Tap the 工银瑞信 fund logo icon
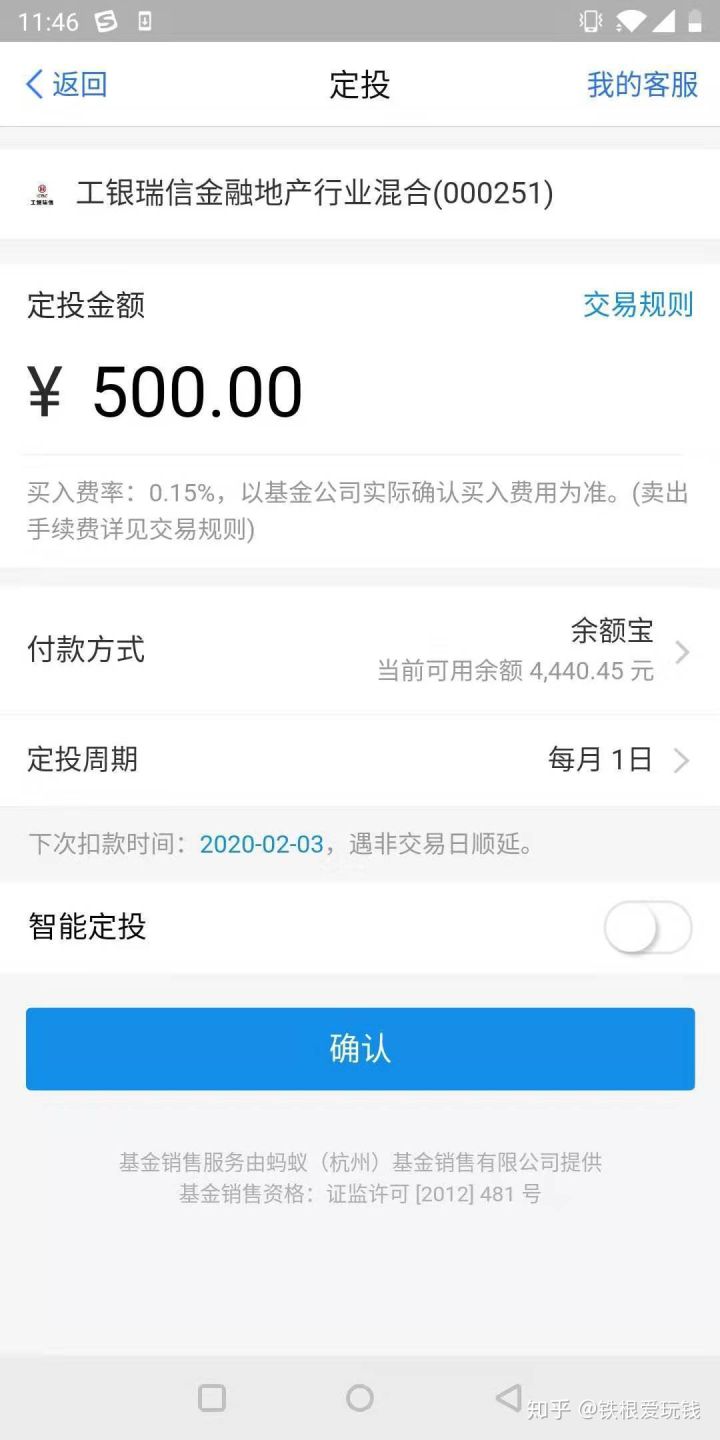The width and height of the screenshot is (720, 1440). (44, 192)
